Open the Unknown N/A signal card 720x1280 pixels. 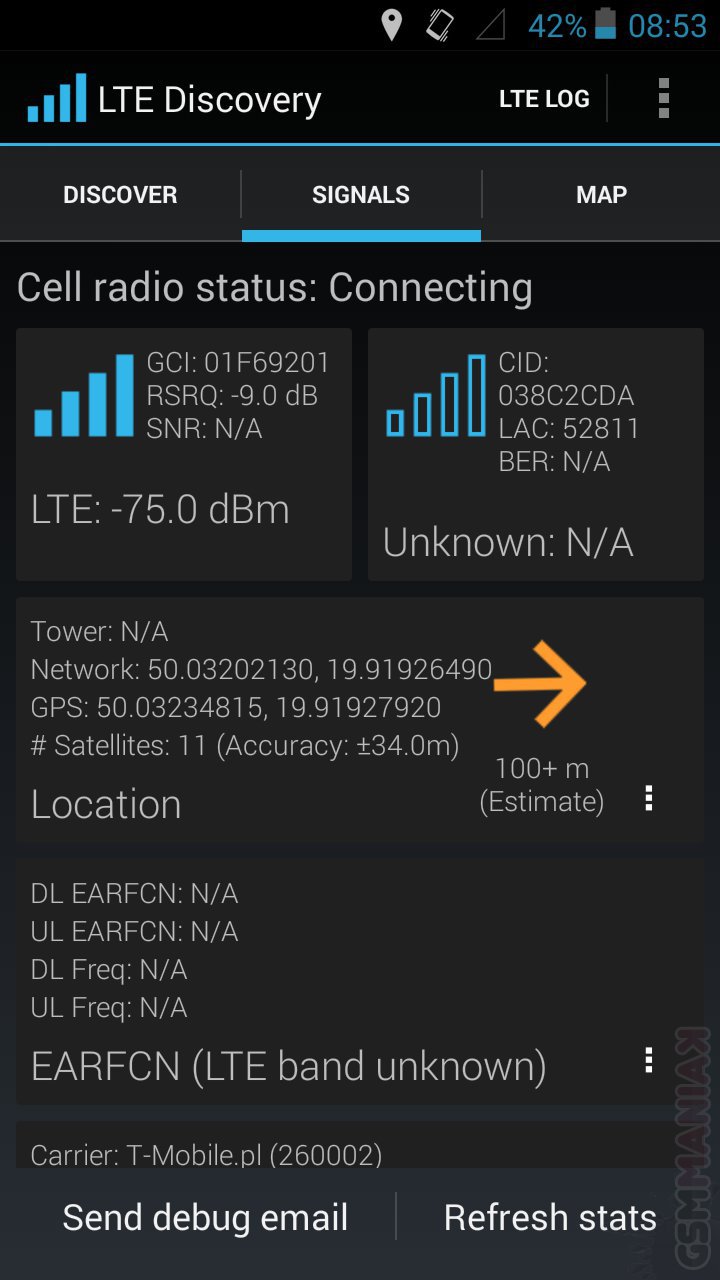(x=536, y=455)
